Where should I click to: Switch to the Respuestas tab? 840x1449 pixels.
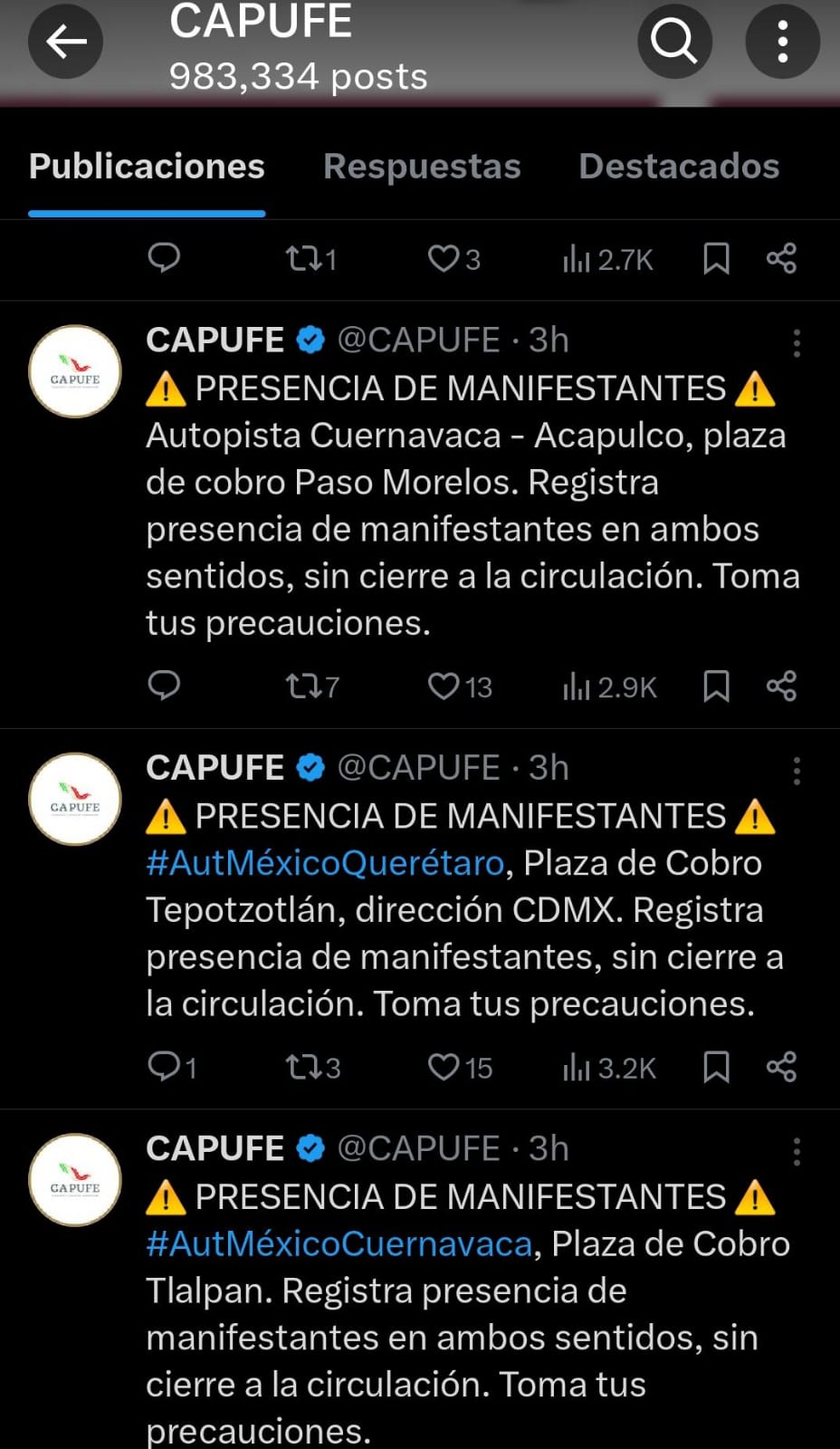click(422, 167)
